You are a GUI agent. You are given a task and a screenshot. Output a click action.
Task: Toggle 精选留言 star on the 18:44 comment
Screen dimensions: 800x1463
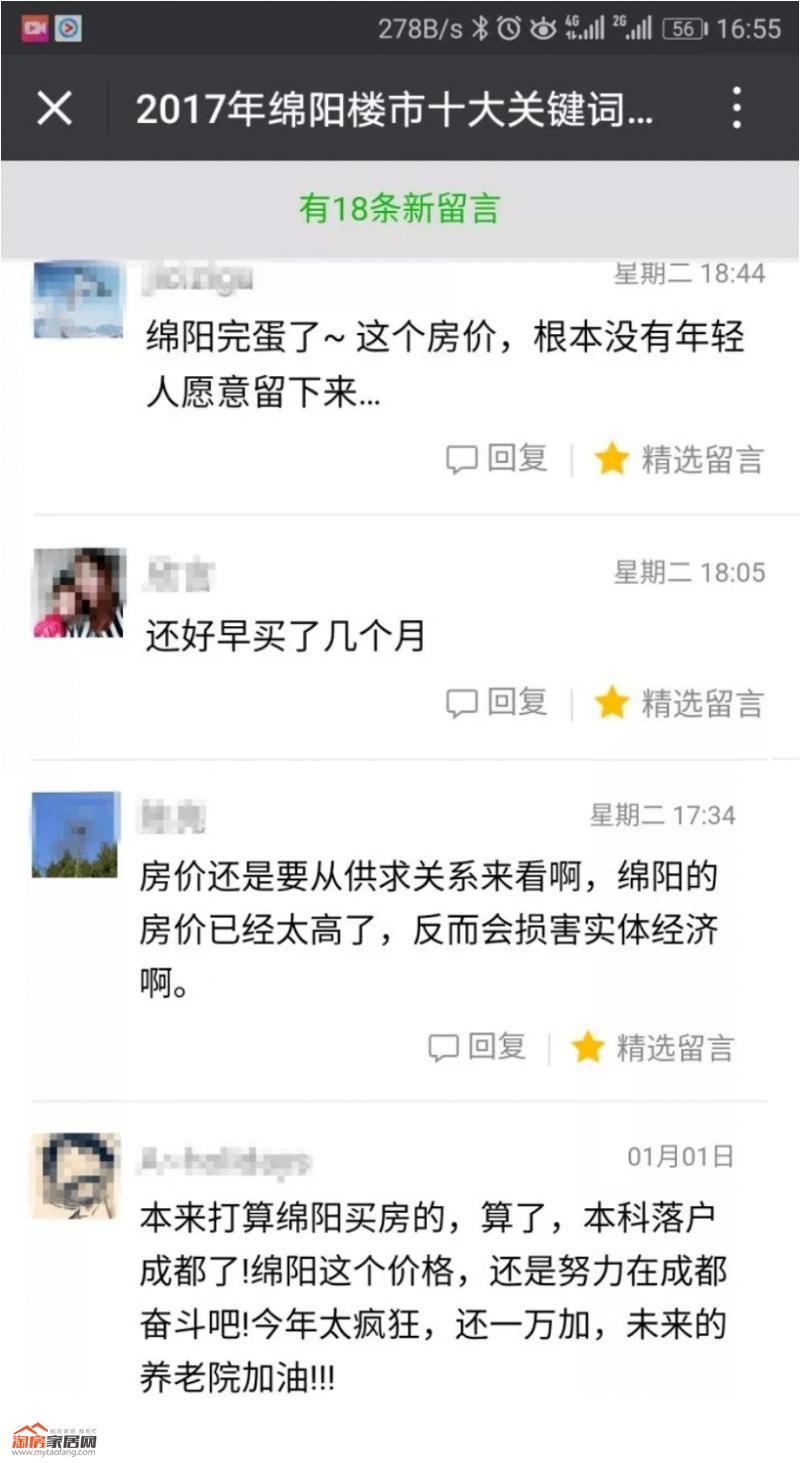tap(679, 459)
